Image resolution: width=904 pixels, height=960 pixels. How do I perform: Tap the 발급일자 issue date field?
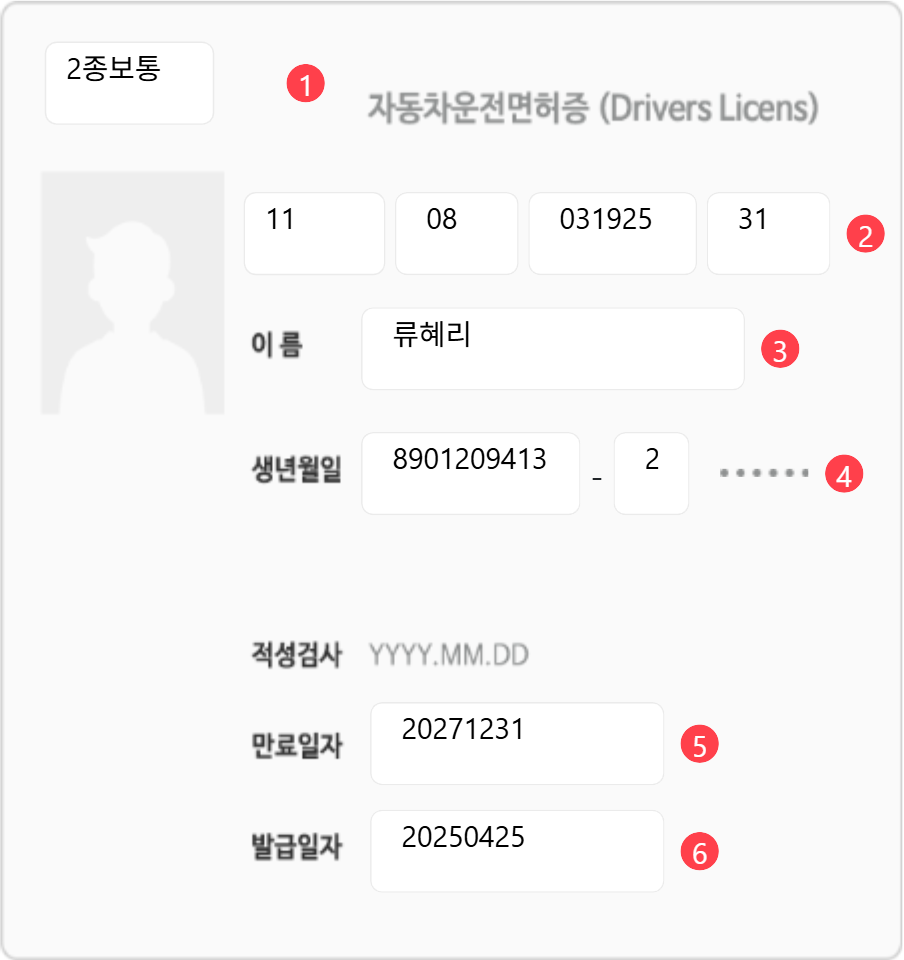pyautogui.click(x=516, y=851)
